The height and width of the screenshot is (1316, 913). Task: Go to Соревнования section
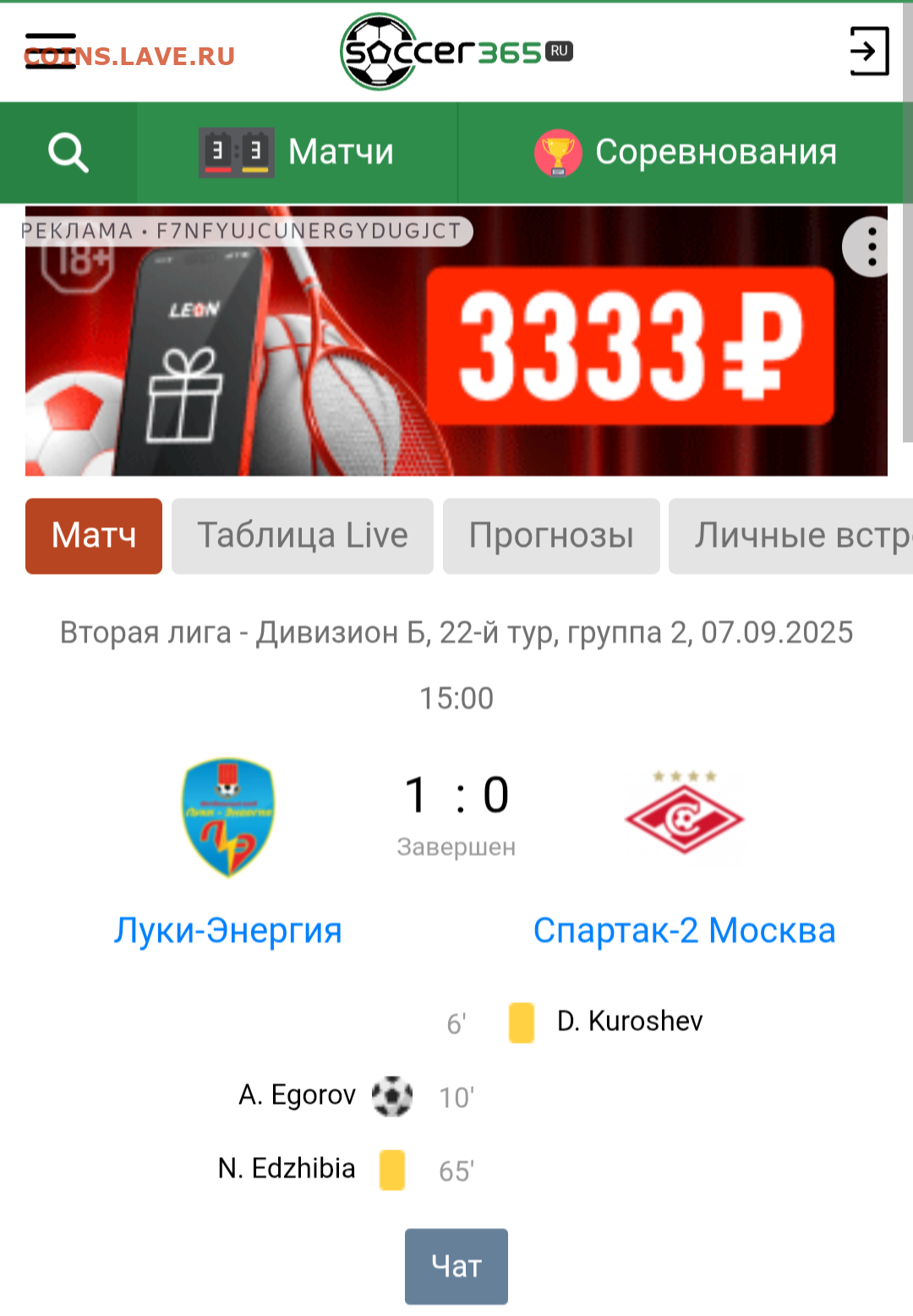point(685,153)
